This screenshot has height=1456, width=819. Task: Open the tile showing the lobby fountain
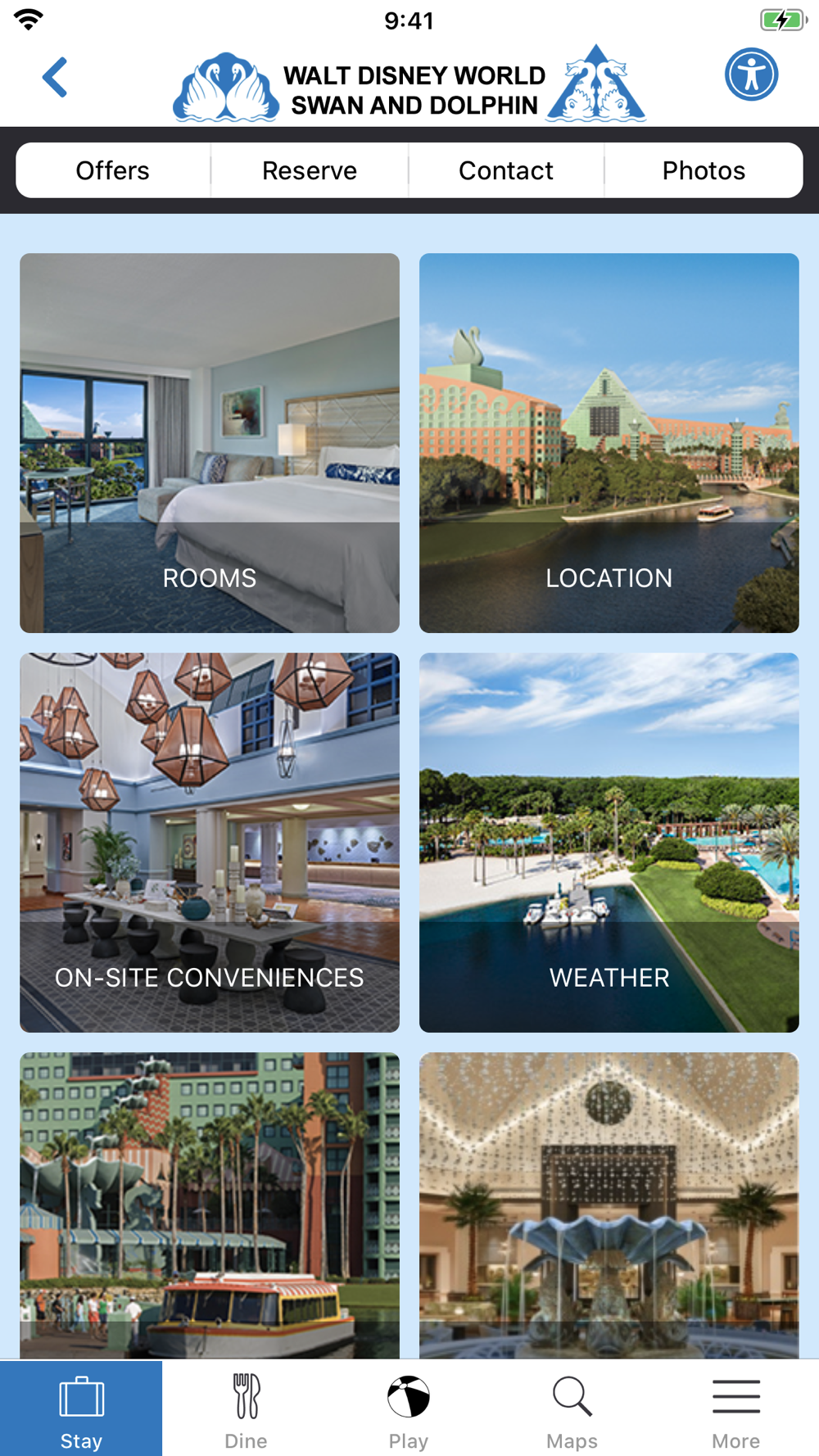[x=609, y=1205]
